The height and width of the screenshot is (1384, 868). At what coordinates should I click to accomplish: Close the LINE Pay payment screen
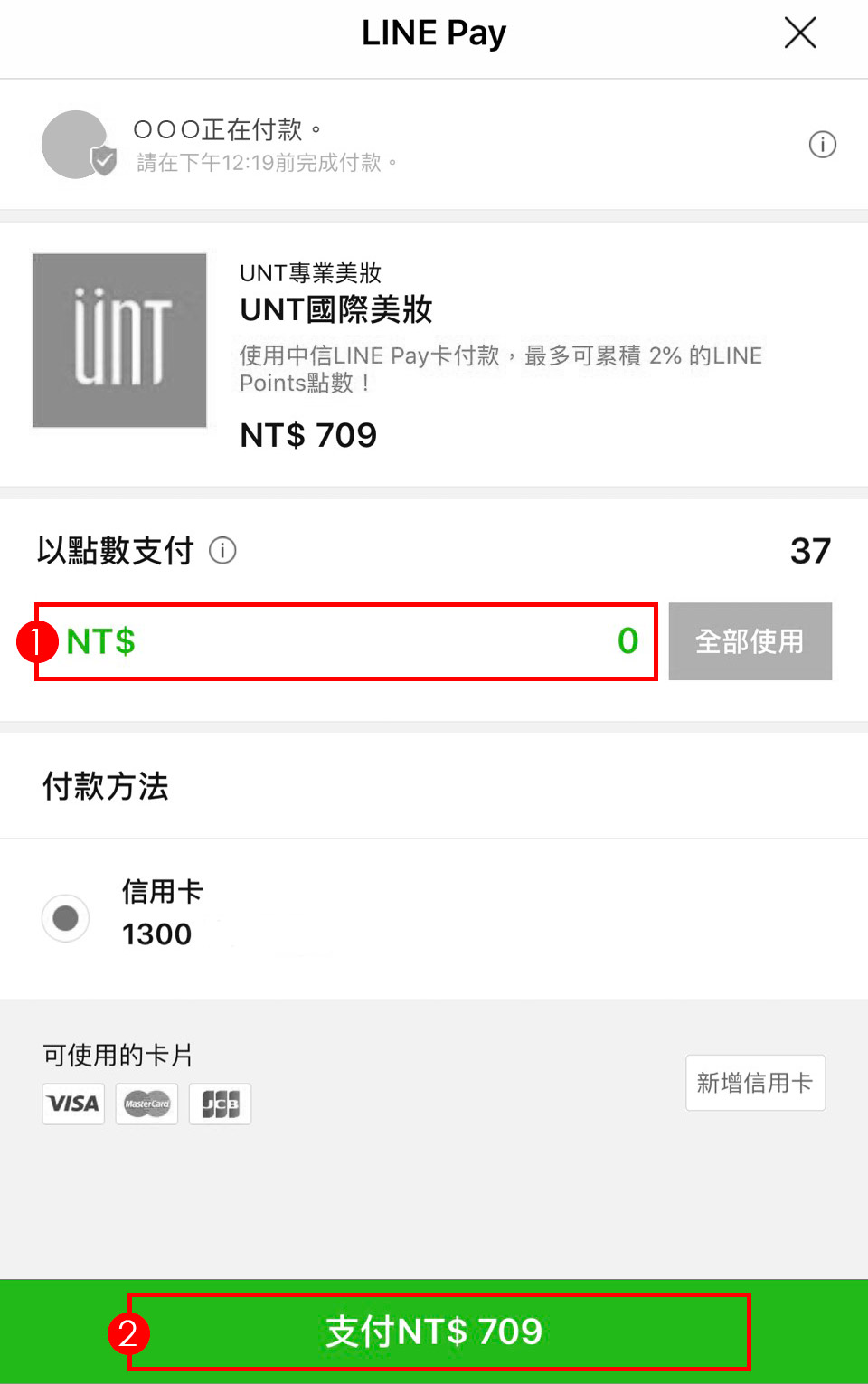pos(800,33)
